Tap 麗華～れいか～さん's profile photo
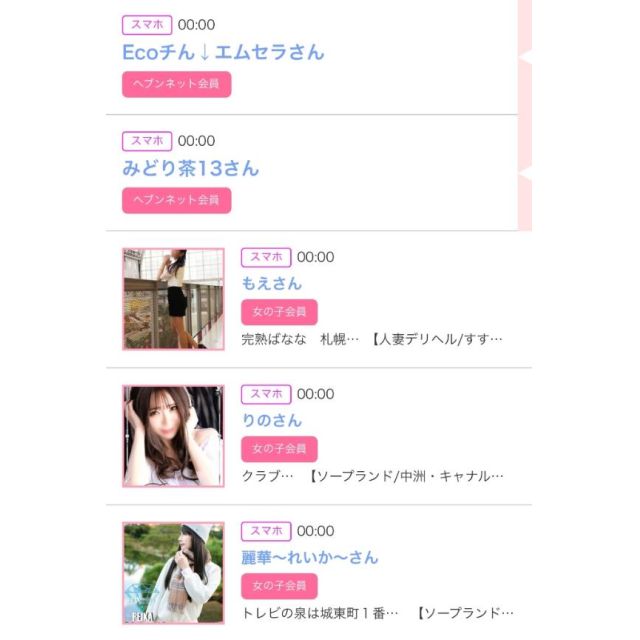 (173, 573)
